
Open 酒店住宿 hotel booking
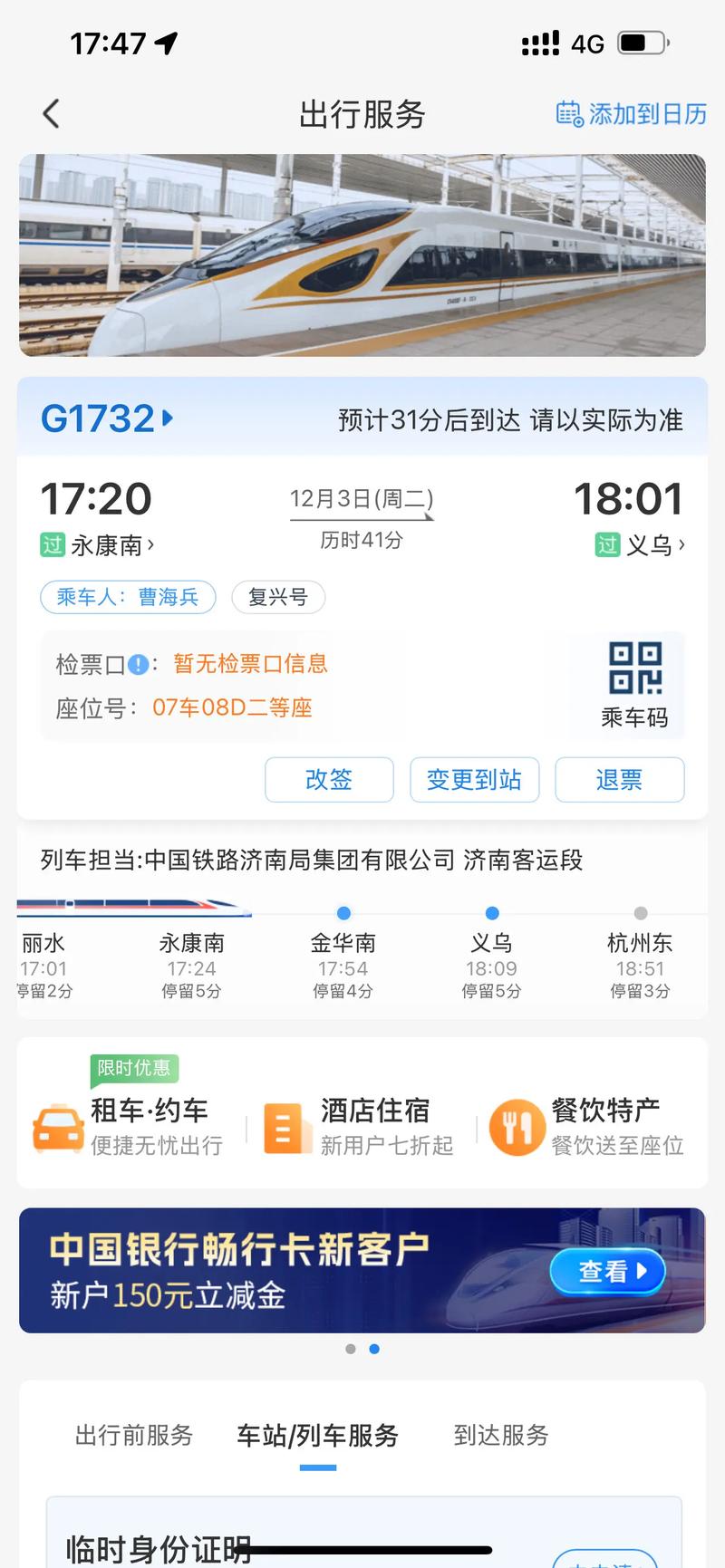(x=359, y=1127)
